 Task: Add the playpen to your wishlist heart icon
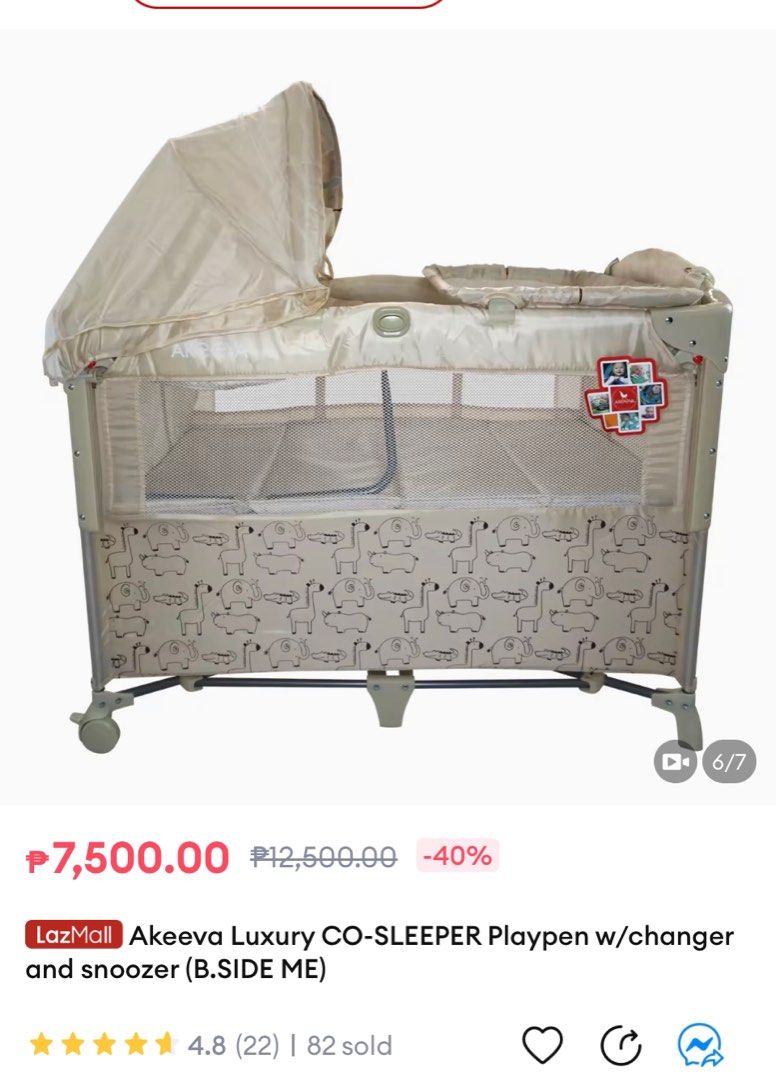pos(543,1047)
